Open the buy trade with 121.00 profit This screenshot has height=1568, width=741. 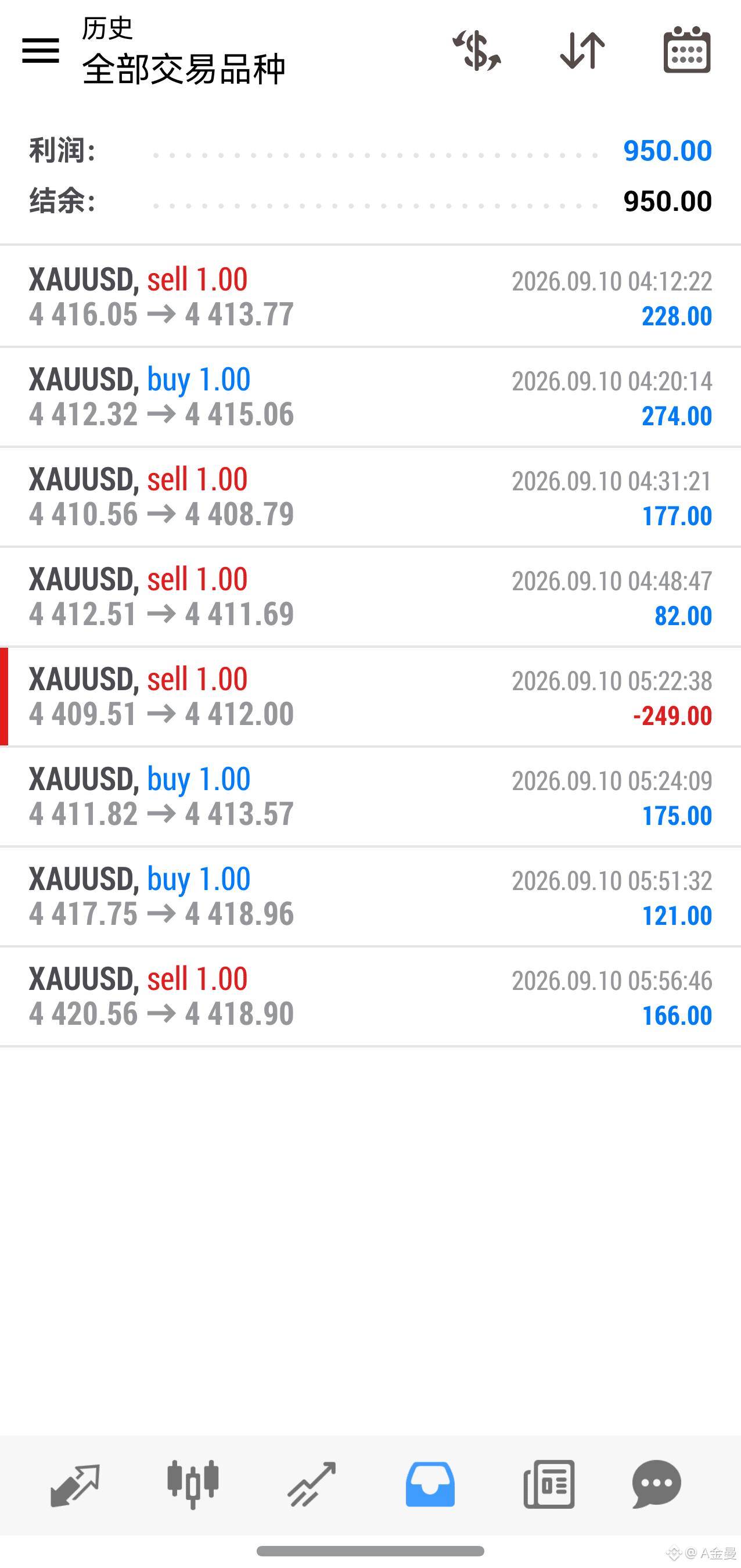pos(370,896)
